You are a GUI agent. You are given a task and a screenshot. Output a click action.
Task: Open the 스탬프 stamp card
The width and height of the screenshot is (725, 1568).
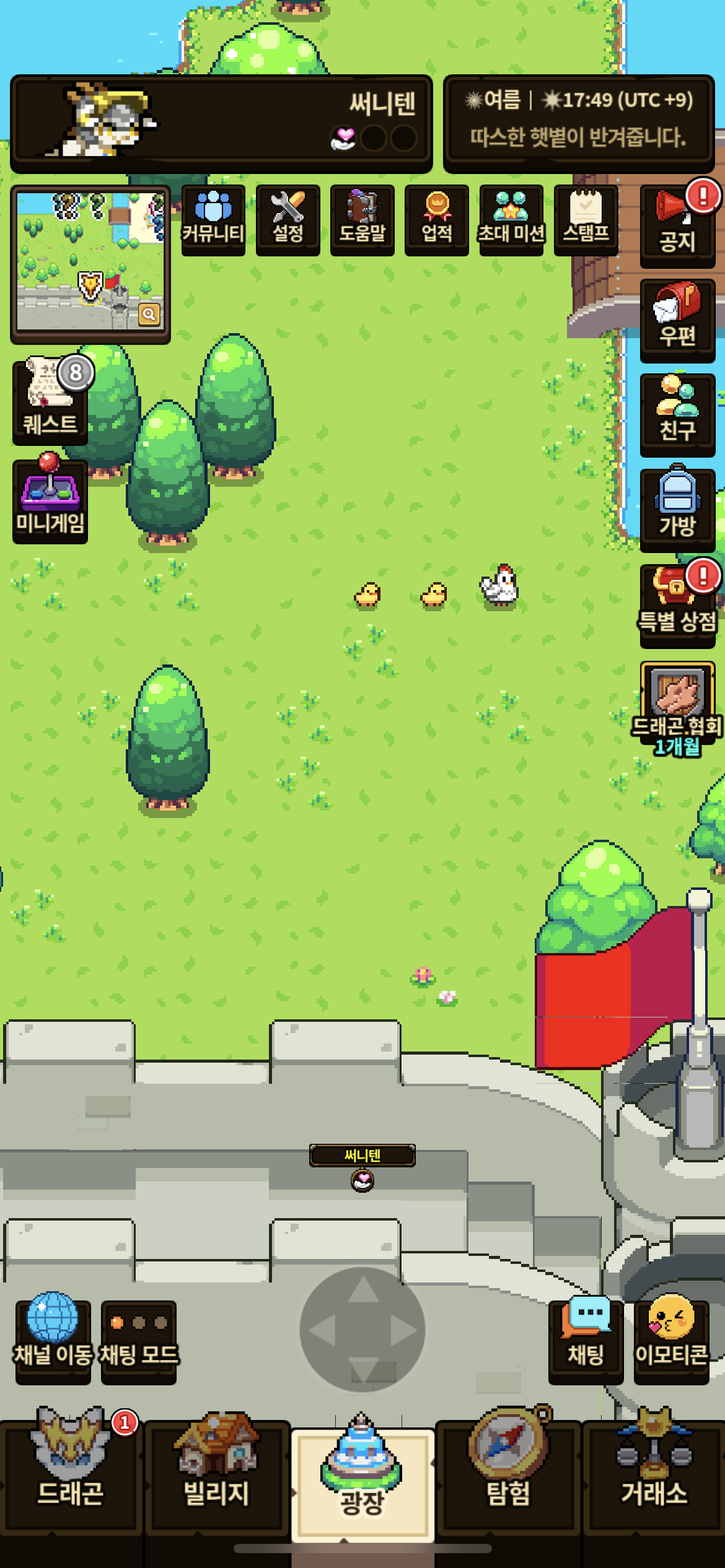coord(586,220)
